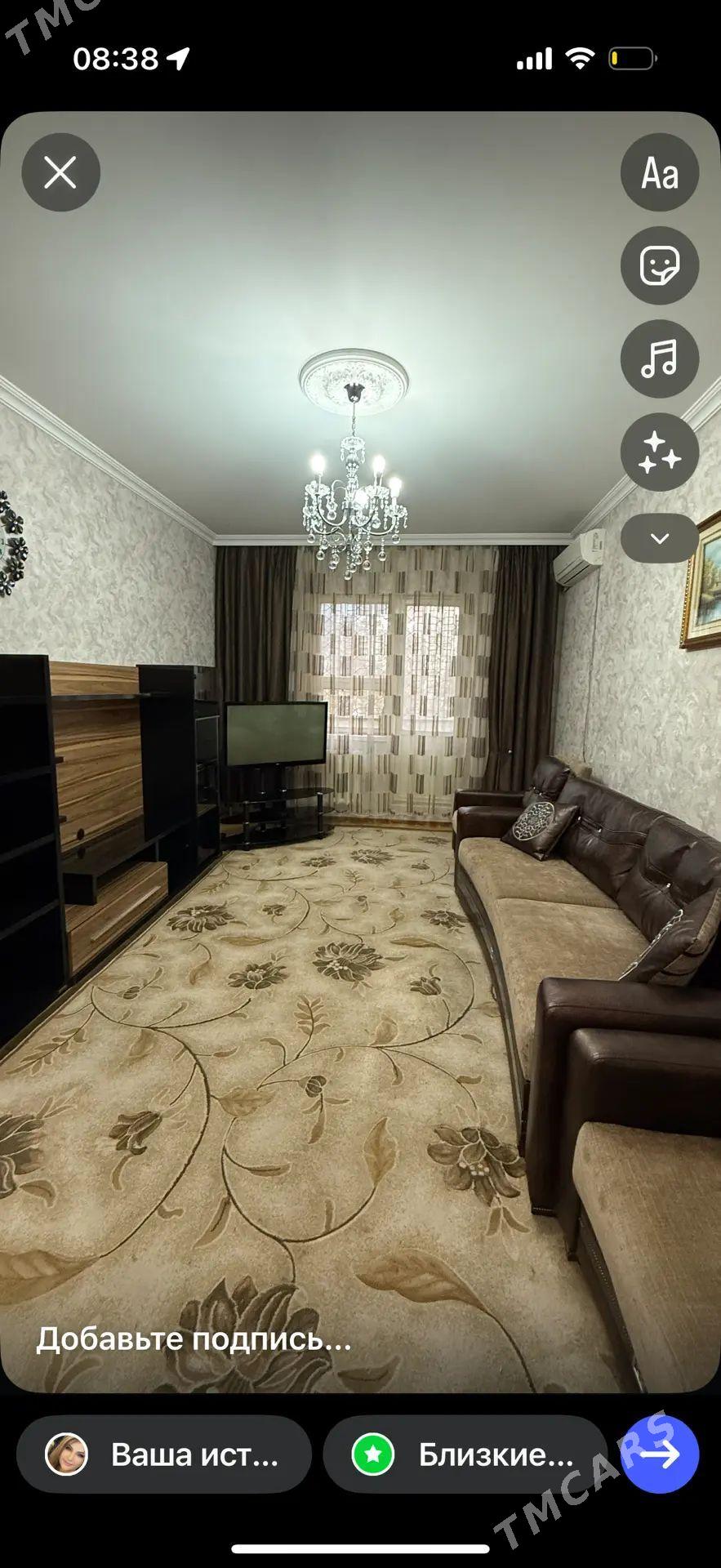Tap the 'Добавьте подпись...' caption field
Image resolution: width=721 pixels, height=1568 pixels.
pos(194,1339)
